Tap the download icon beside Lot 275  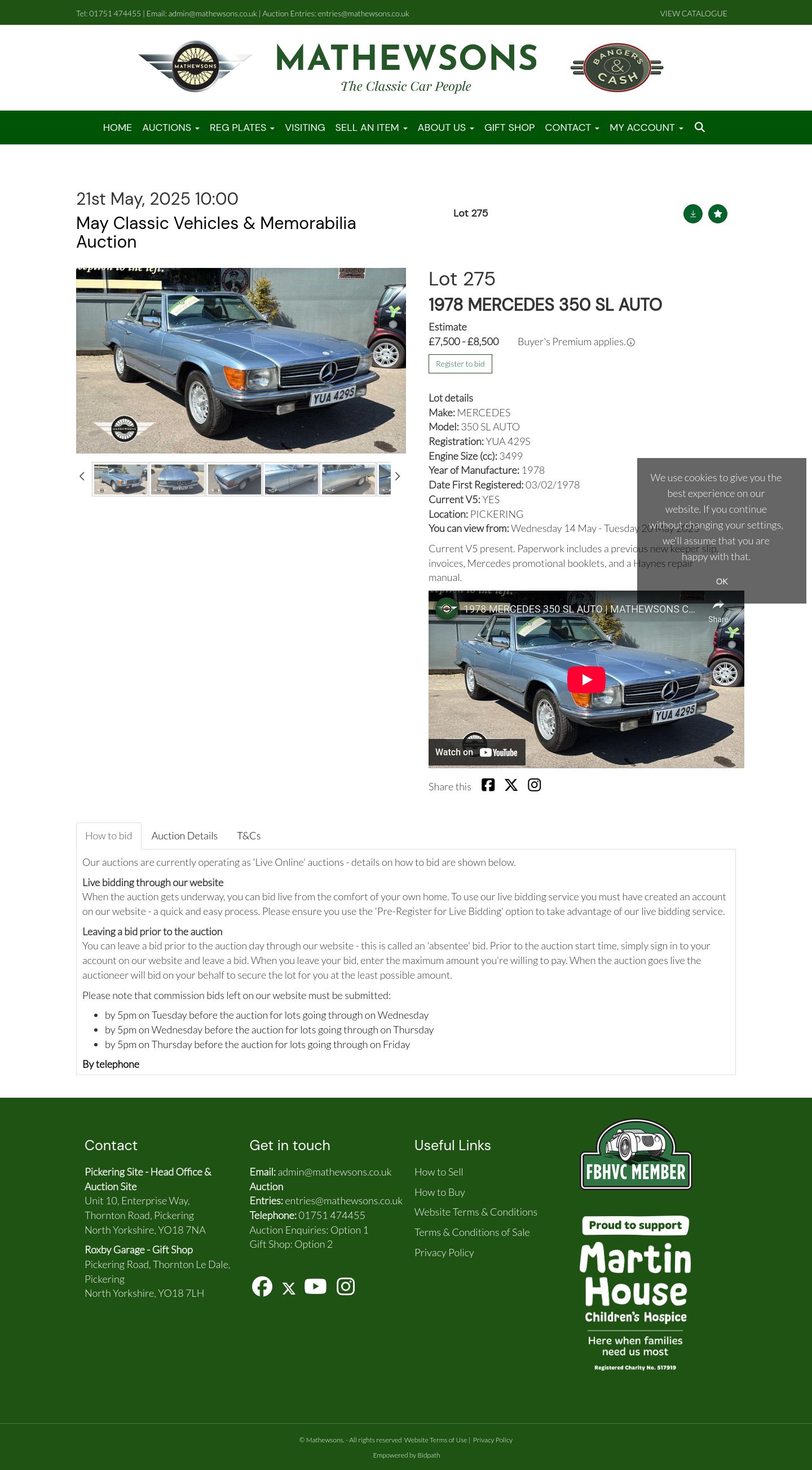click(693, 214)
